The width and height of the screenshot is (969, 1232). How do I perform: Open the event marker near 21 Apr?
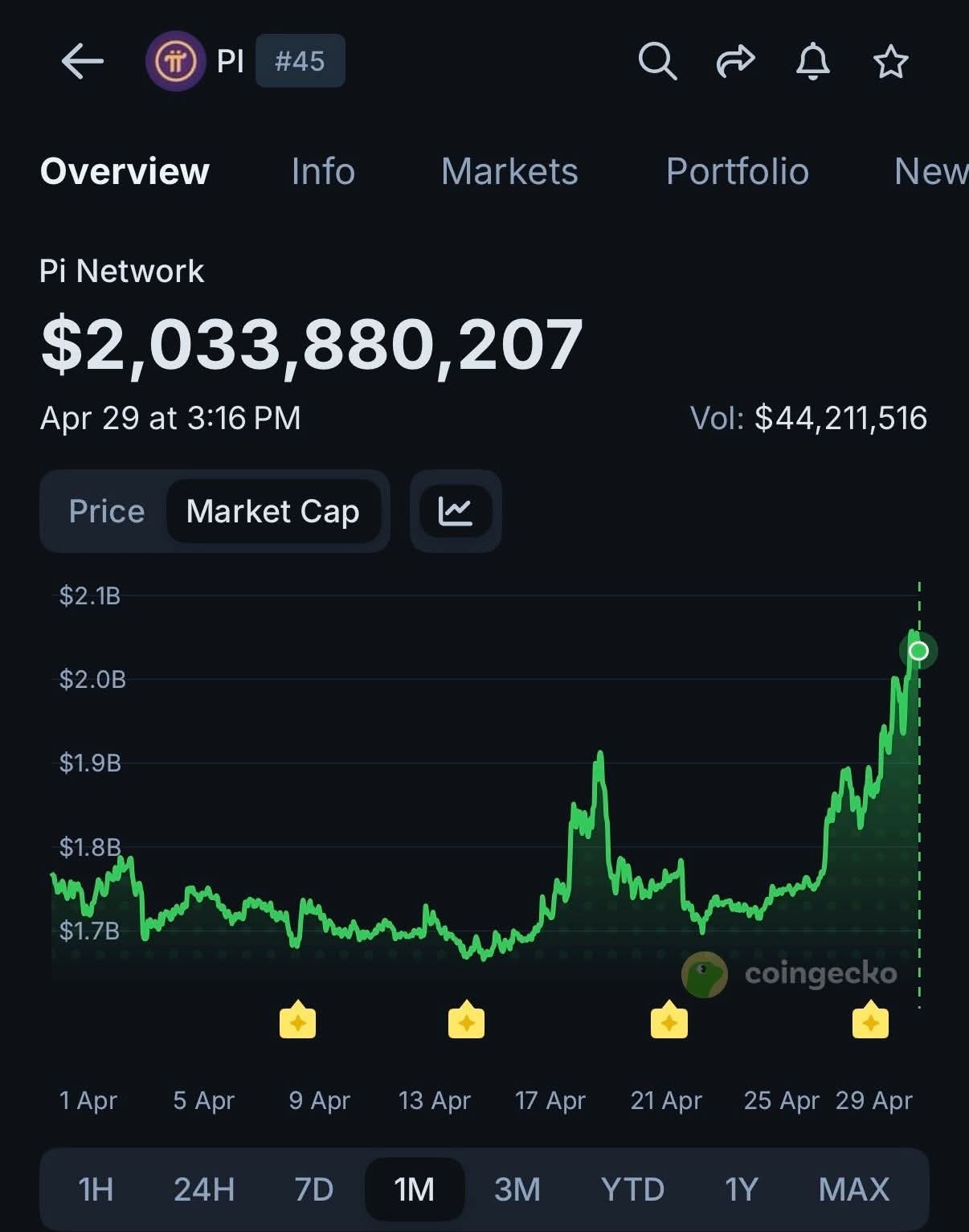tap(668, 1021)
